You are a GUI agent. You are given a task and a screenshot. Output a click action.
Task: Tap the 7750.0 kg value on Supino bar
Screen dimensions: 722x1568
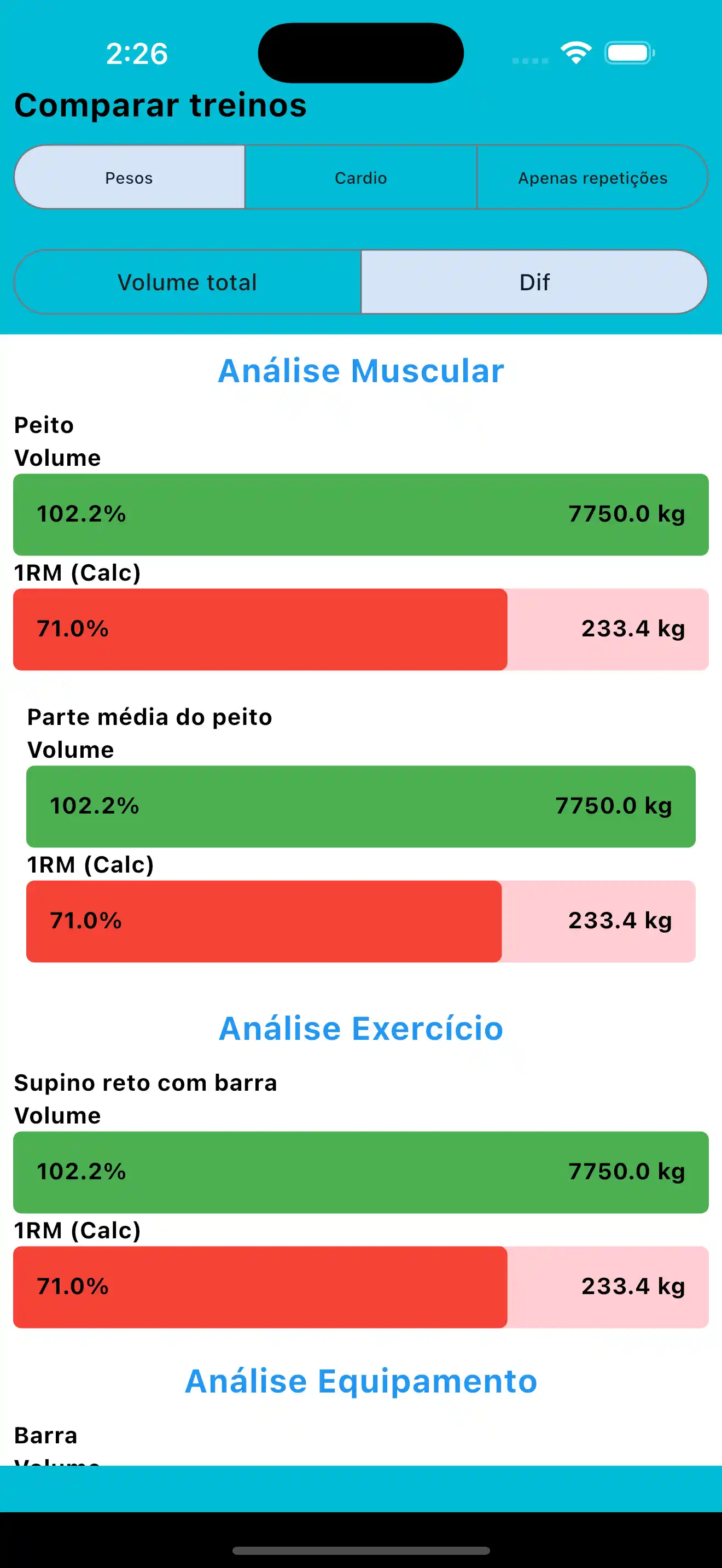626,1171
